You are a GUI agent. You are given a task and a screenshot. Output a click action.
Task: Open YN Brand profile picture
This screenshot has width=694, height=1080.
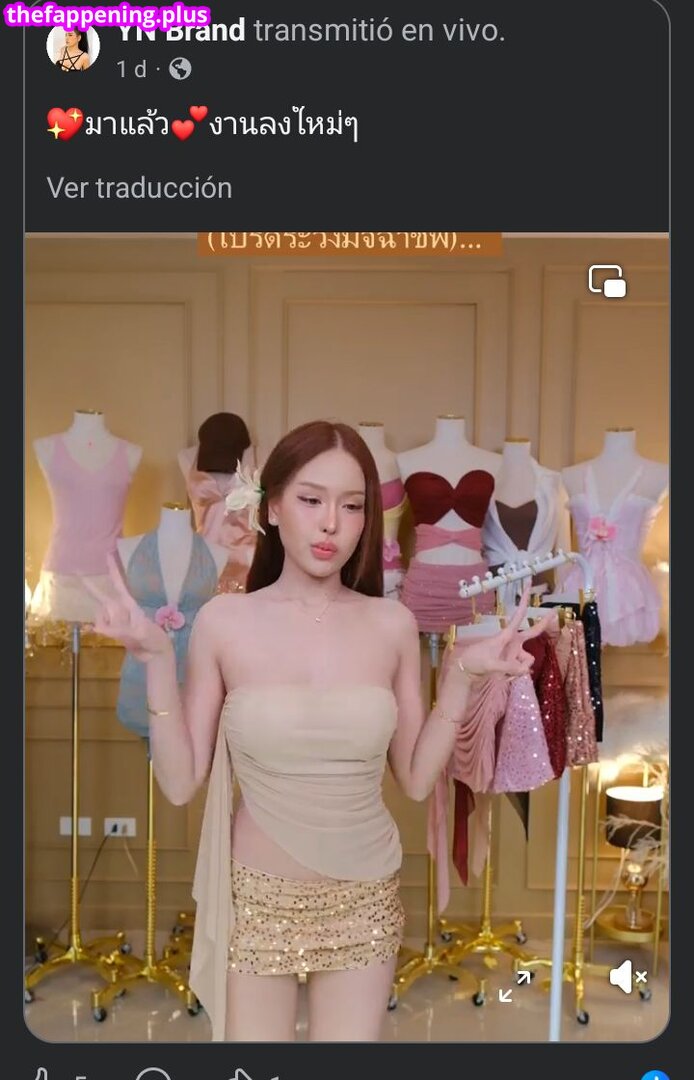(73, 46)
